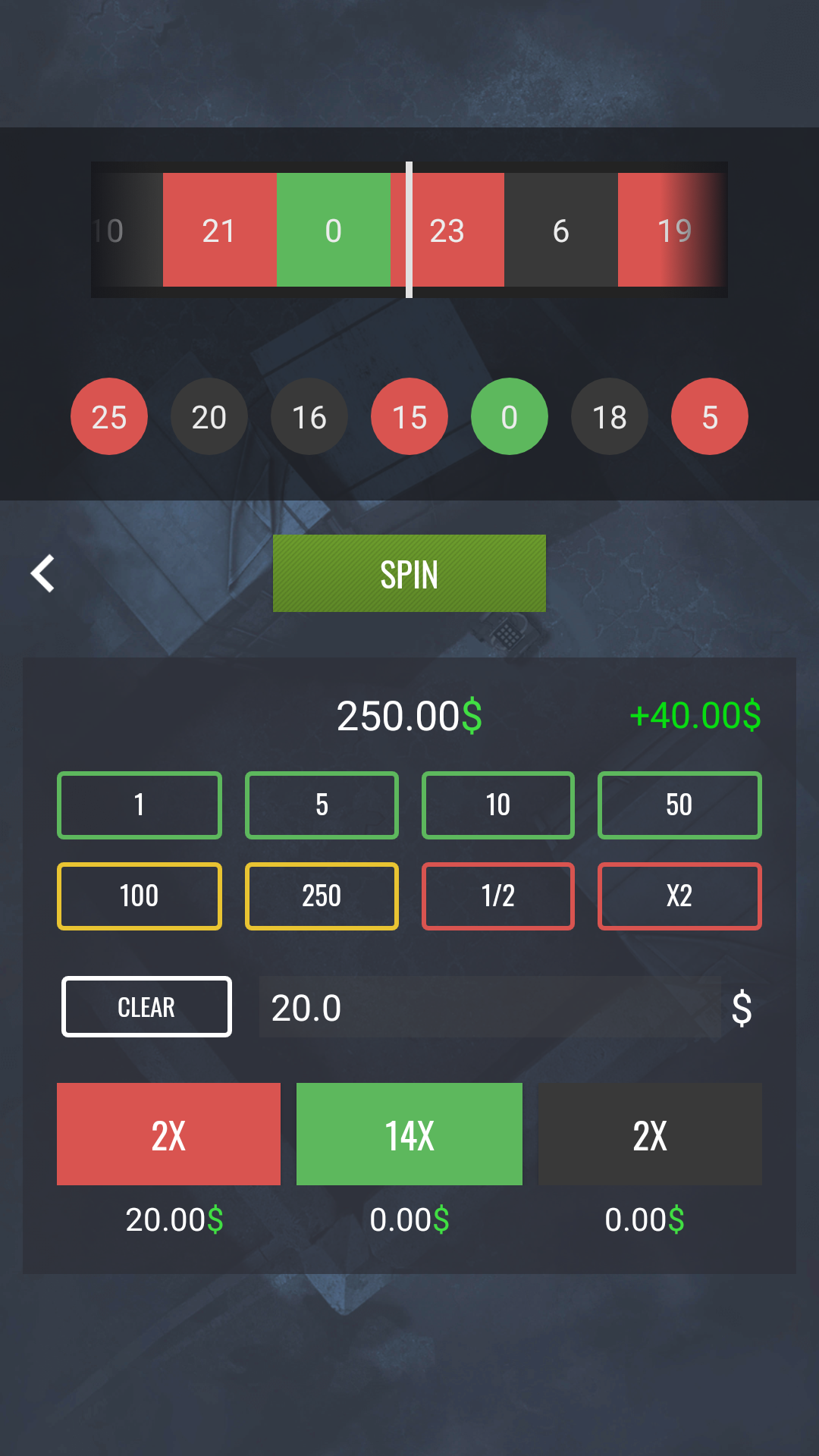Clear the current bet amount
Image resolution: width=819 pixels, height=1456 pixels.
[x=146, y=1006]
